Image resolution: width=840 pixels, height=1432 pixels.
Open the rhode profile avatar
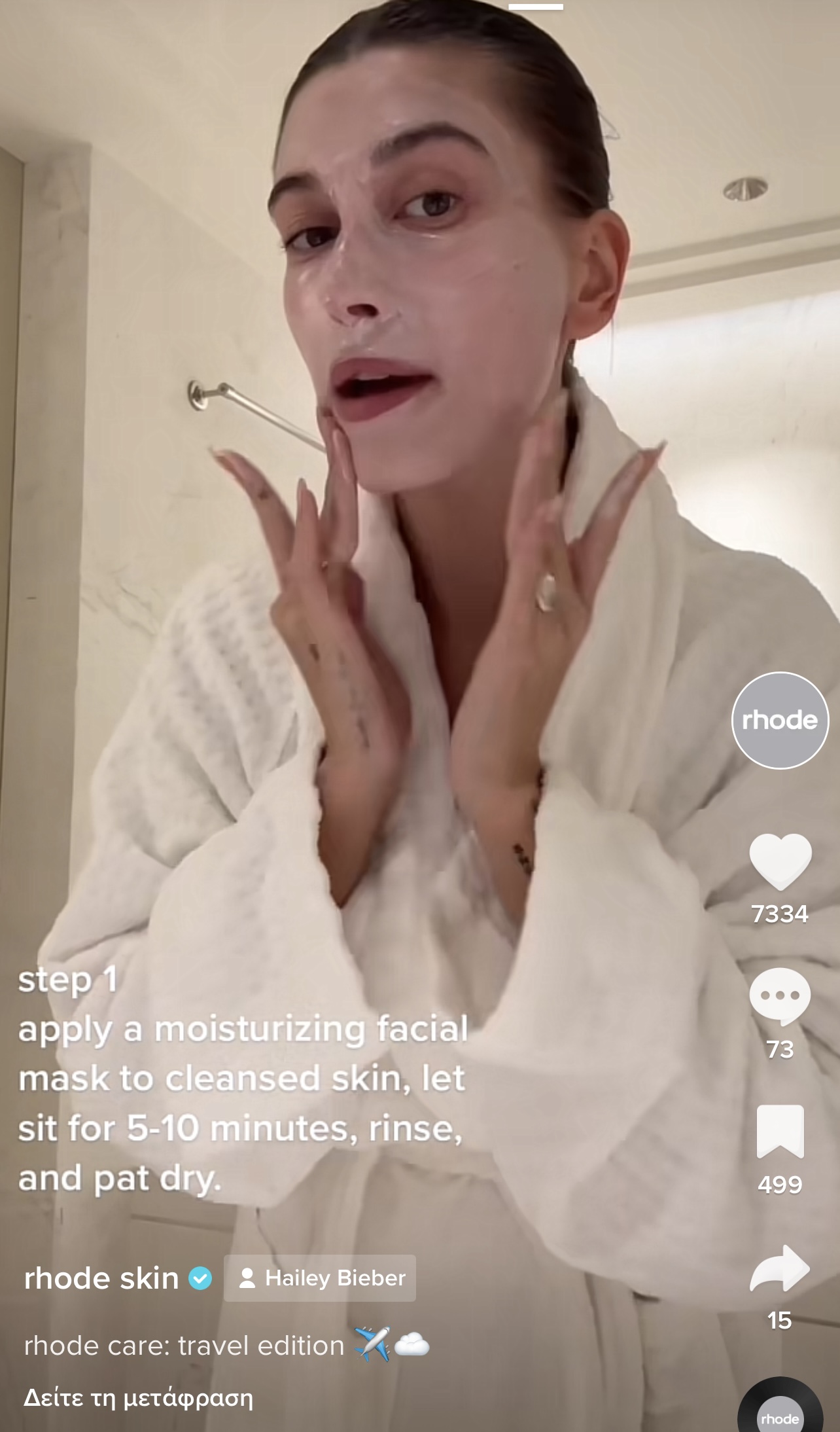click(x=779, y=720)
